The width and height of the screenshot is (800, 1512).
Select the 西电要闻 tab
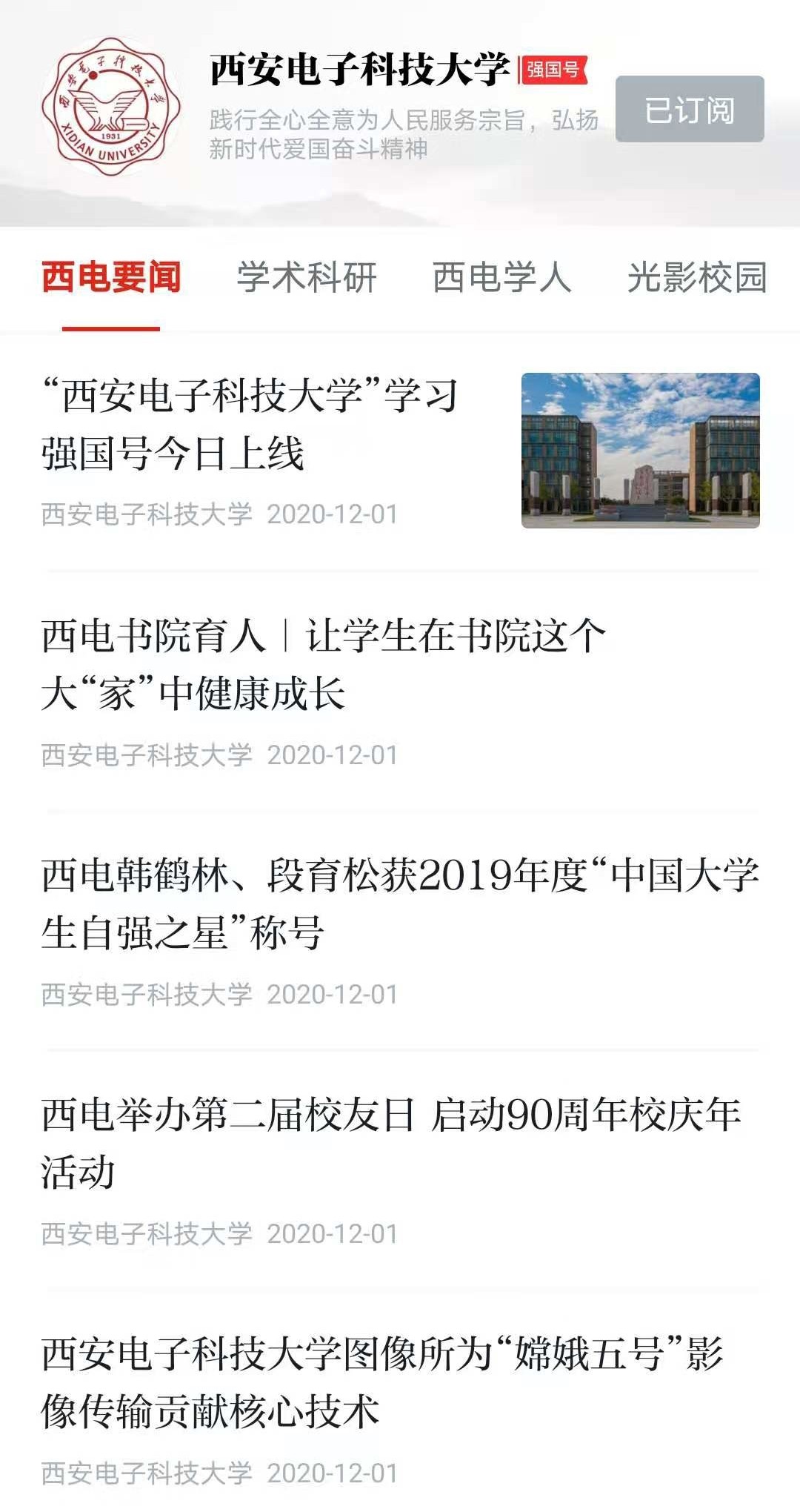[111, 278]
